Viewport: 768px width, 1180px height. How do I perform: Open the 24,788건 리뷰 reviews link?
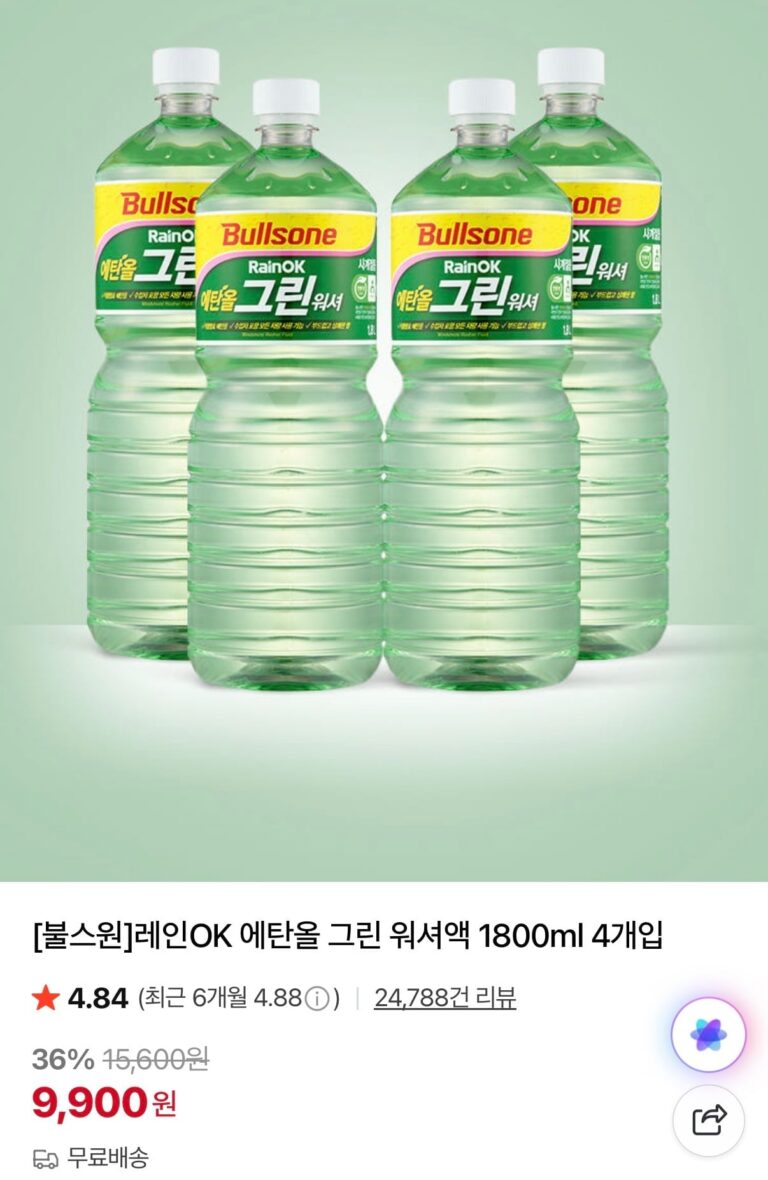pos(445,998)
